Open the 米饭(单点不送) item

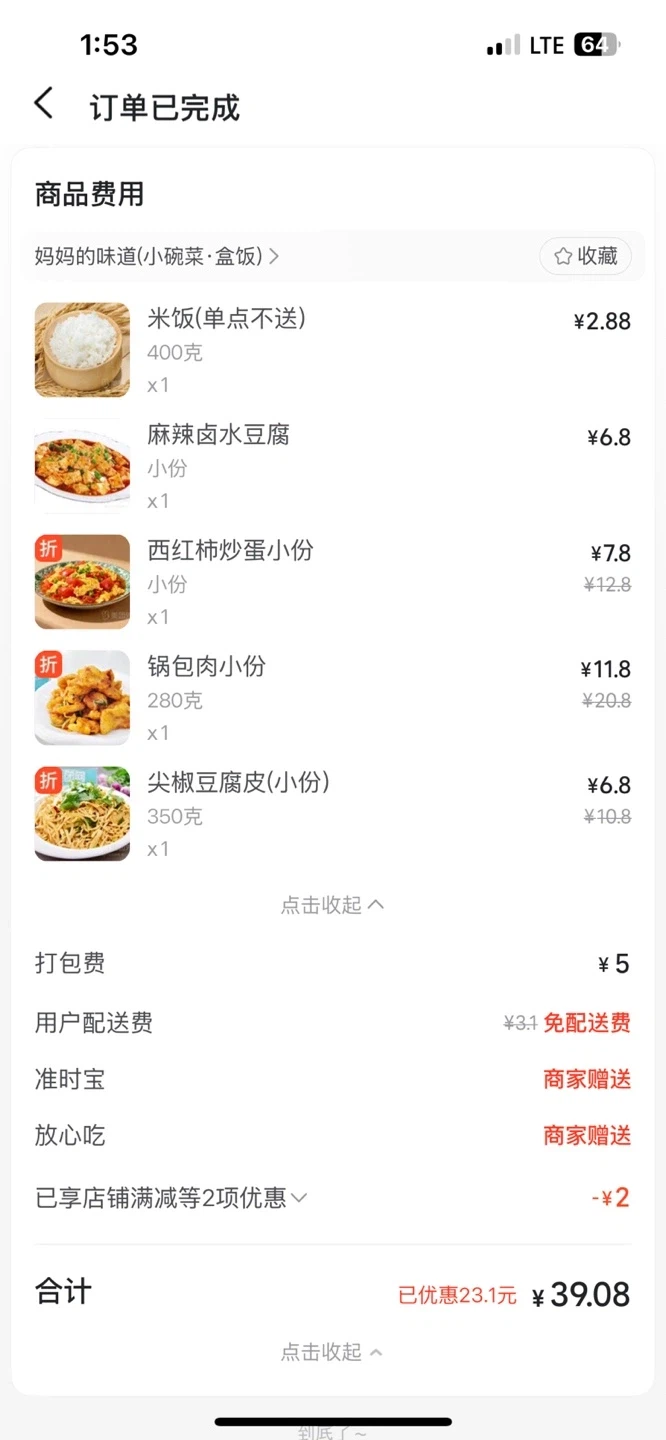click(x=226, y=319)
